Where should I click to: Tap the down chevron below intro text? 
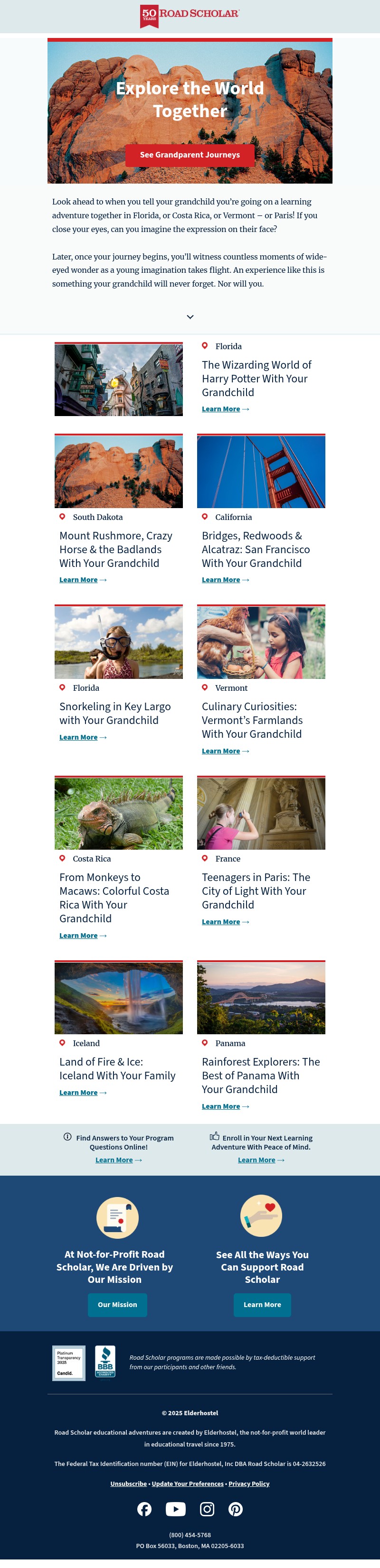pyautogui.click(x=190, y=316)
